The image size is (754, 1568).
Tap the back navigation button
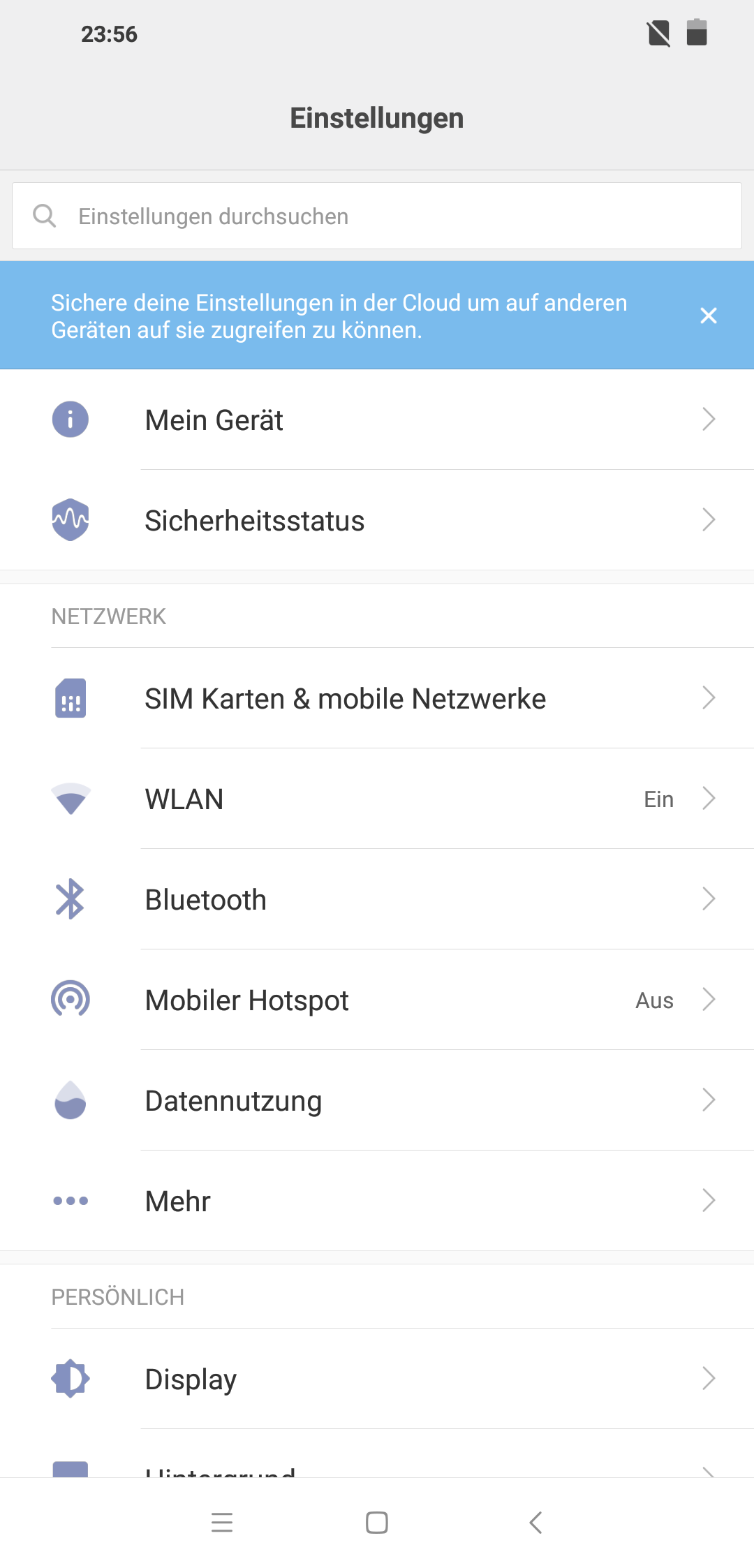[x=535, y=1522]
